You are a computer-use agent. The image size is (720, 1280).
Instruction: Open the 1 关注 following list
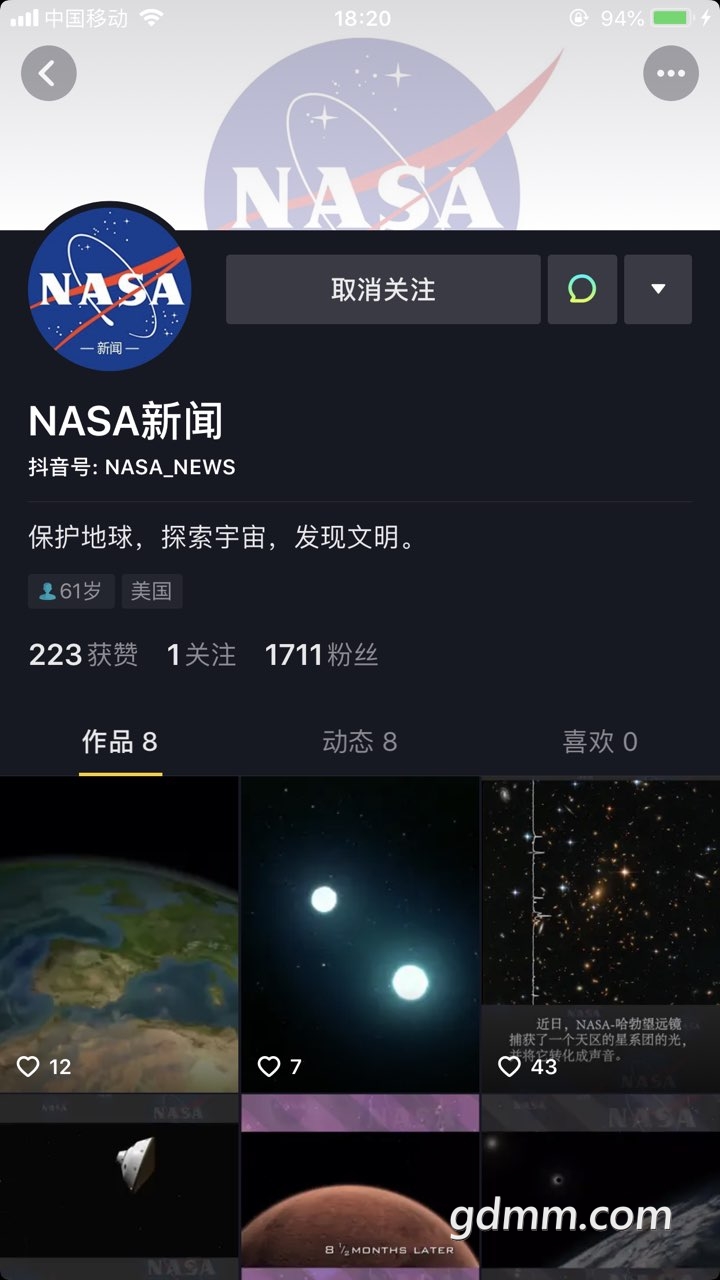[x=201, y=655]
